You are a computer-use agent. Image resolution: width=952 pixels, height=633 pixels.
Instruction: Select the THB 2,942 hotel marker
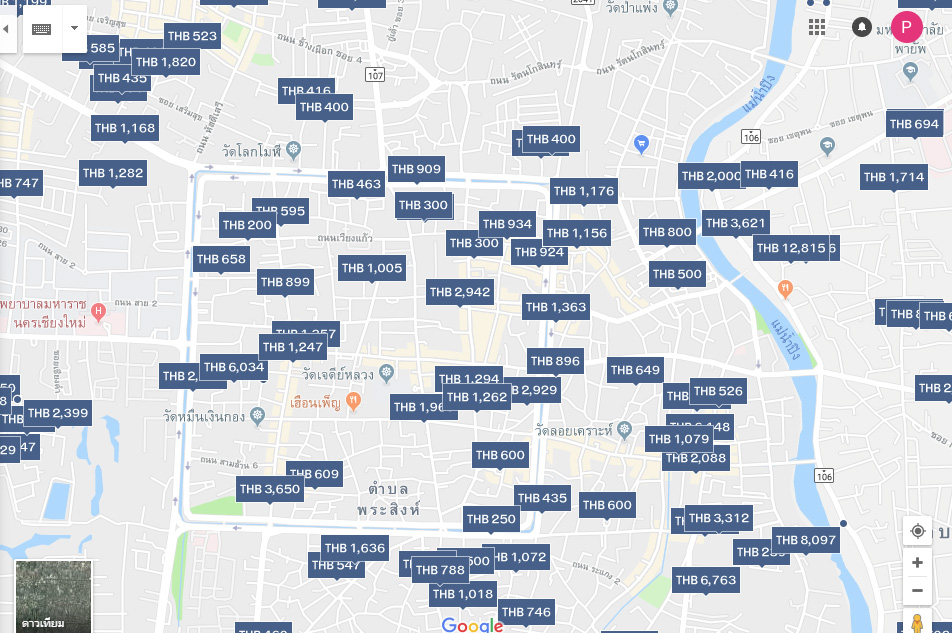point(460,292)
